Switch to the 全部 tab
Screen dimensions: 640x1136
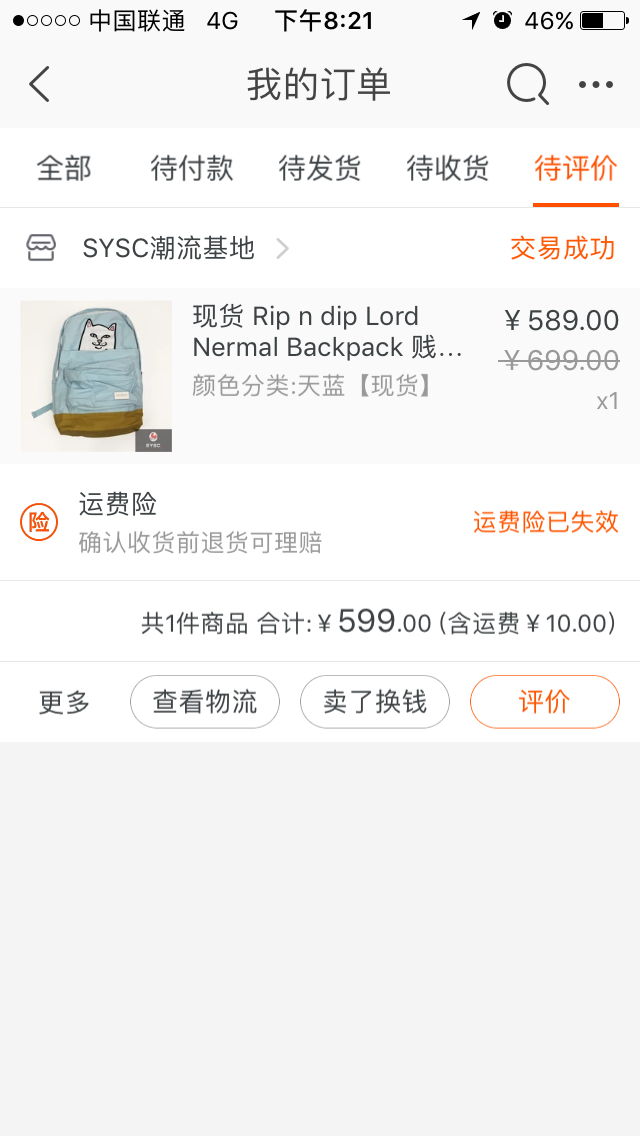pos(64,168)
